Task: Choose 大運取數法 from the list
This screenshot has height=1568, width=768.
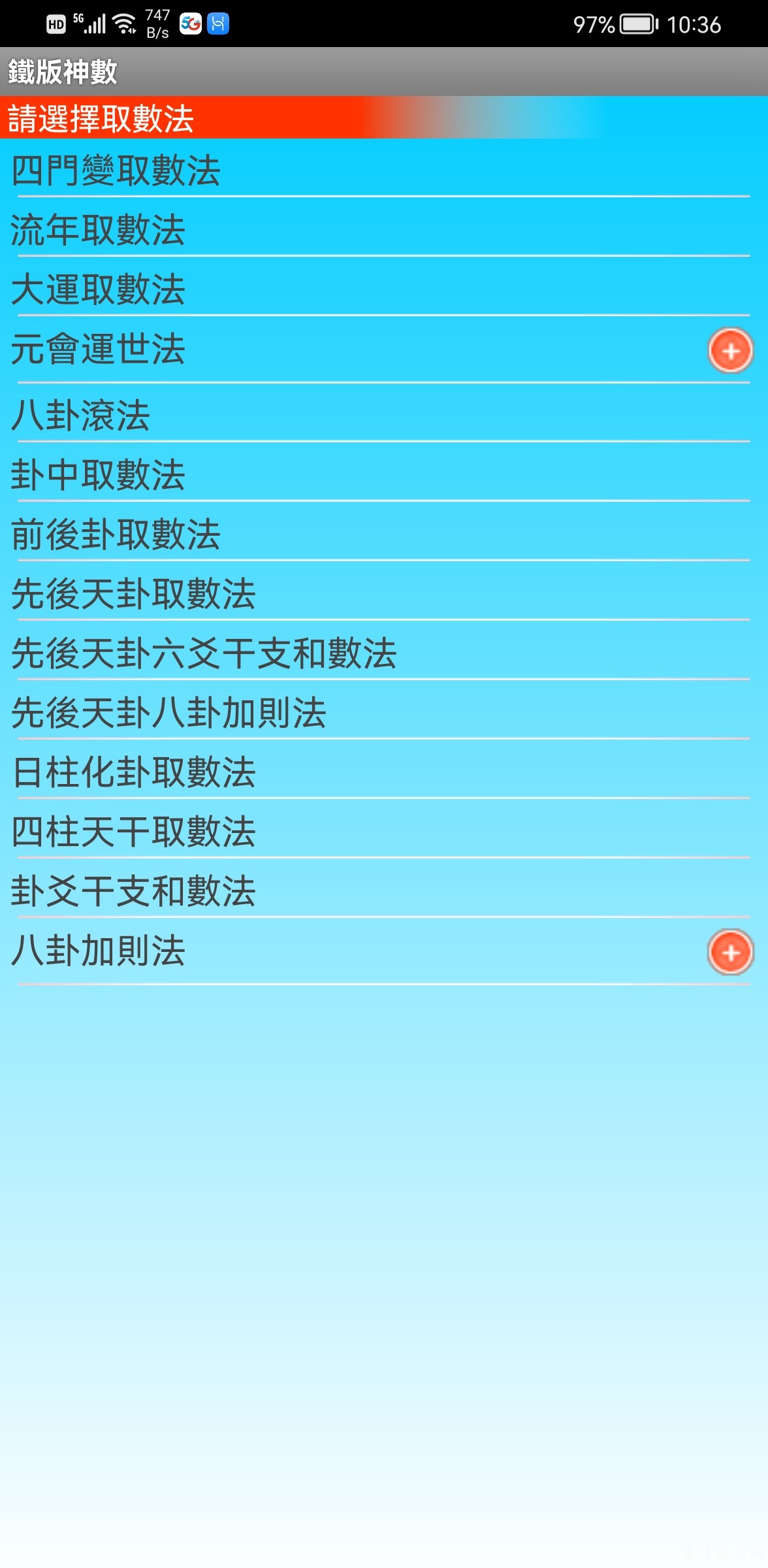Action: [x=99, y=289]
